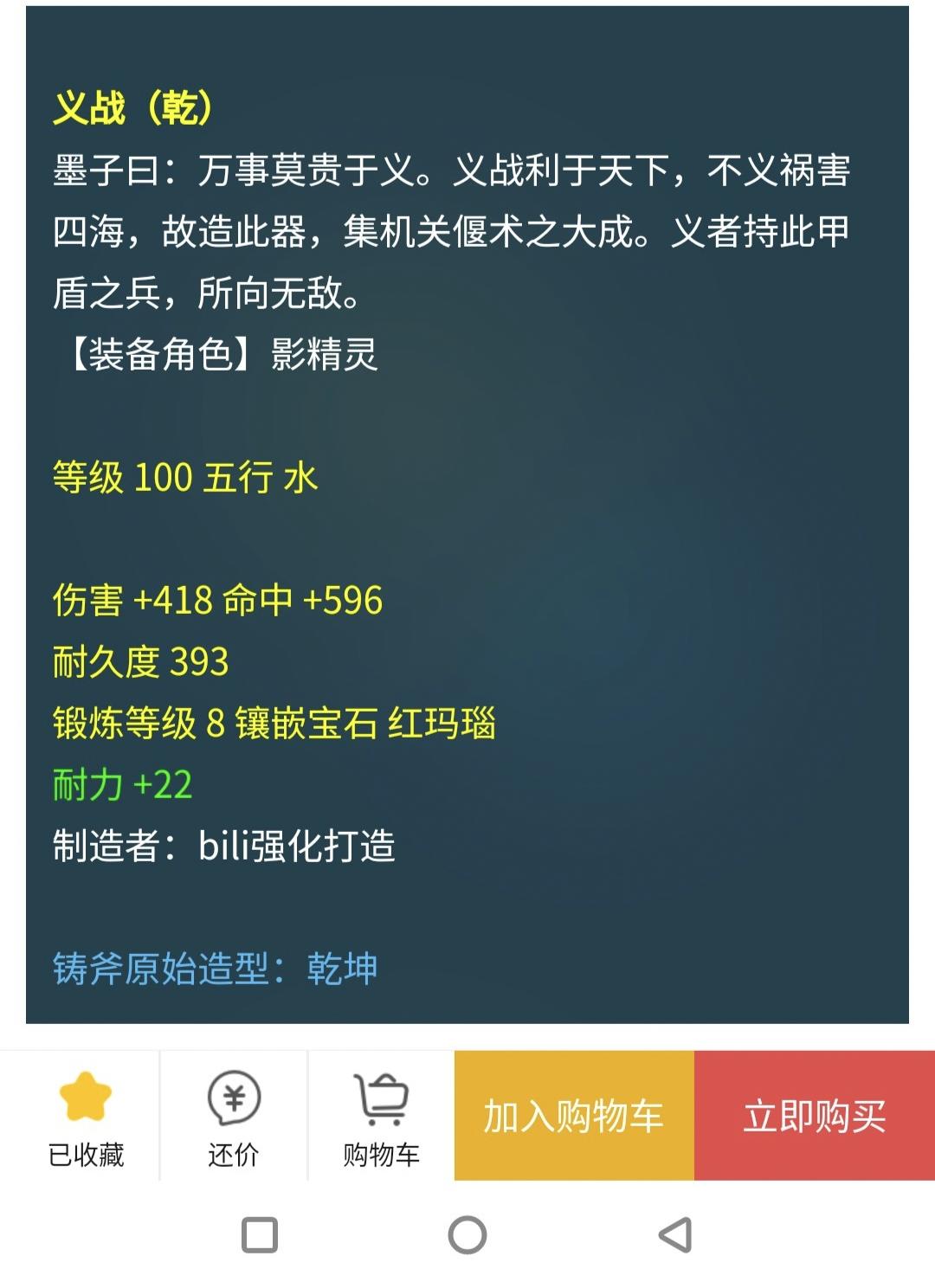Remove item from favorites (已收藏)
Viewport: 935px width, 1288px height.
point(85,1117)
